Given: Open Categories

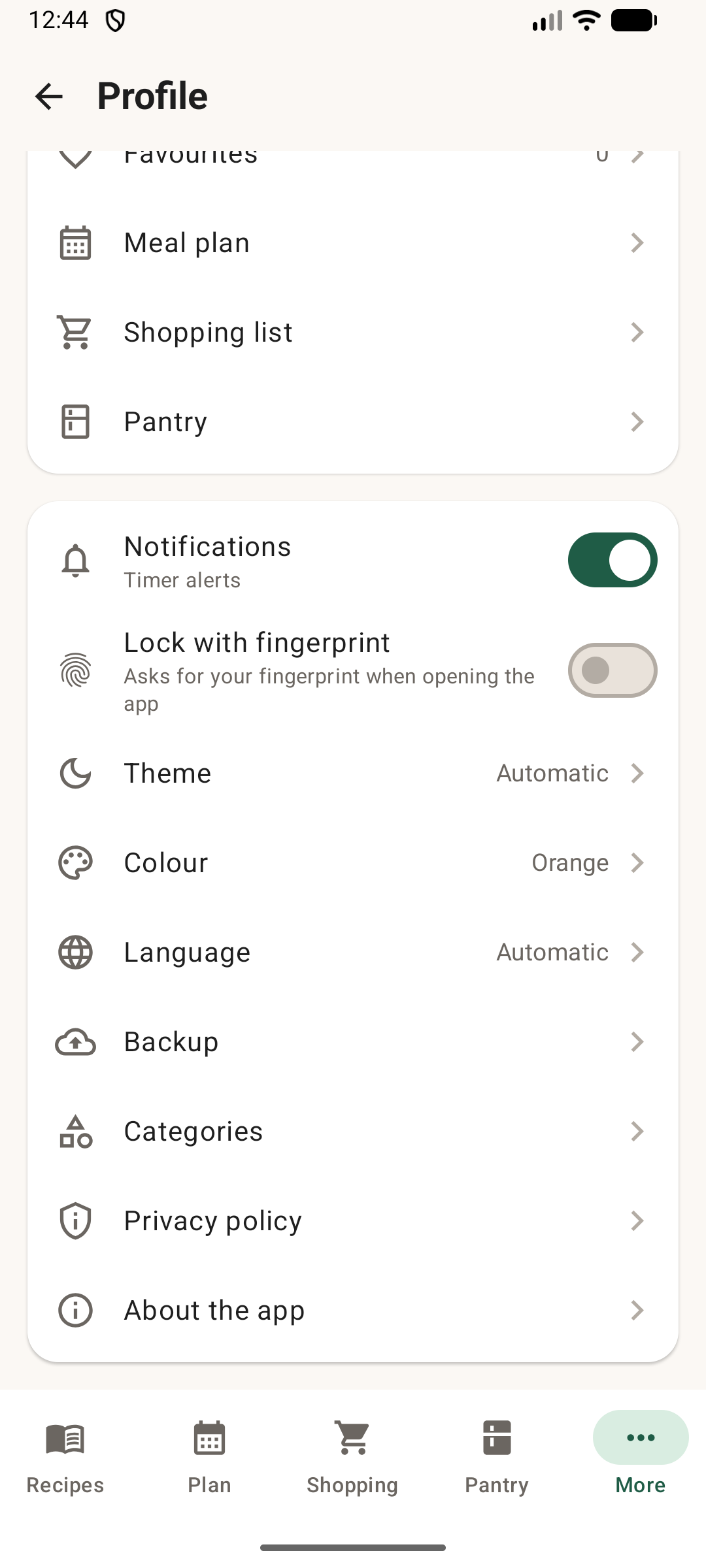Looking at the screenshot, I should pyautogui.click(x=353, y=1132).
